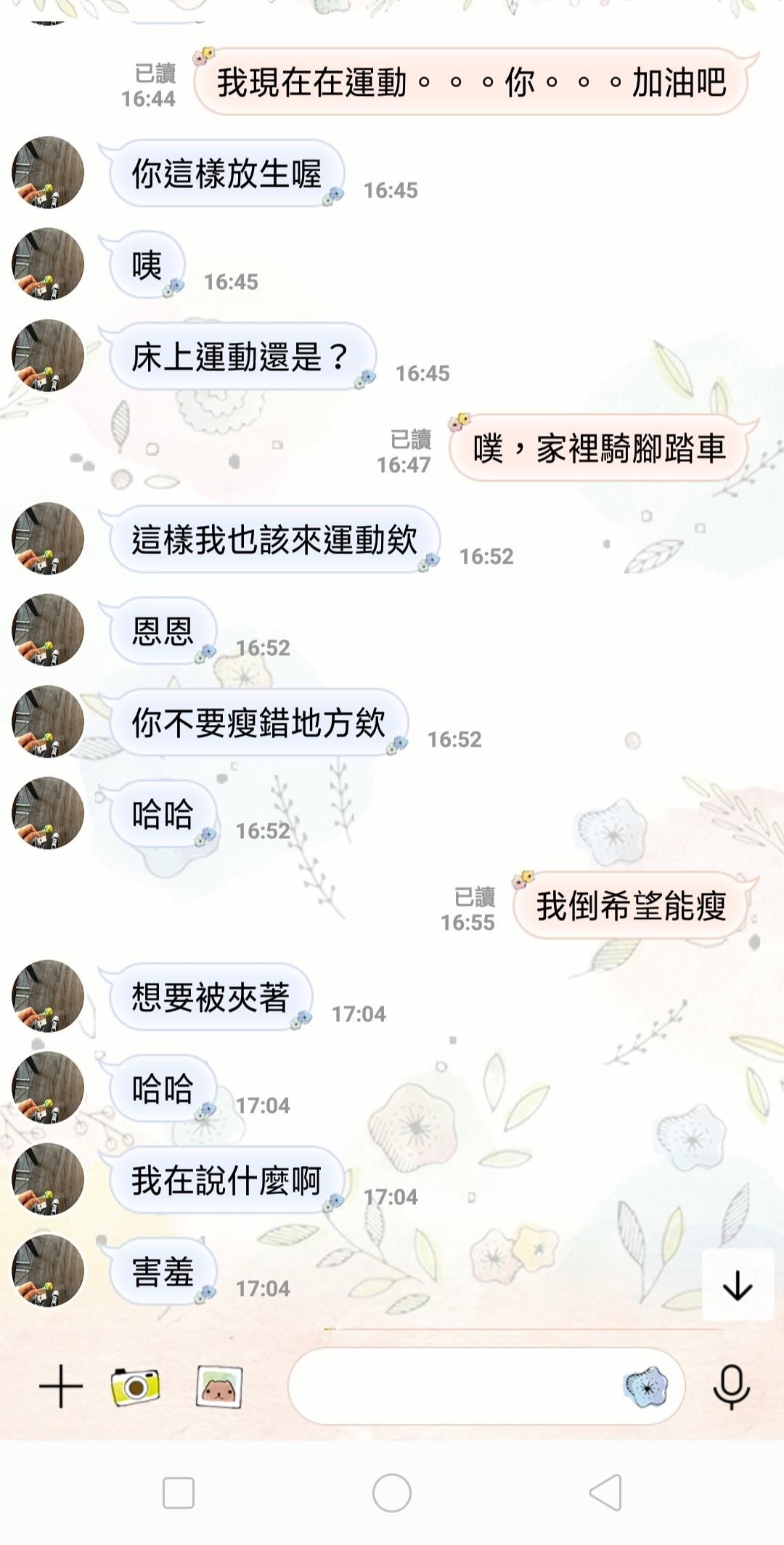This screenshot has width=784, height=1545.
Task: Tap the microphone to record voice message
Action: coord(731,1386)
